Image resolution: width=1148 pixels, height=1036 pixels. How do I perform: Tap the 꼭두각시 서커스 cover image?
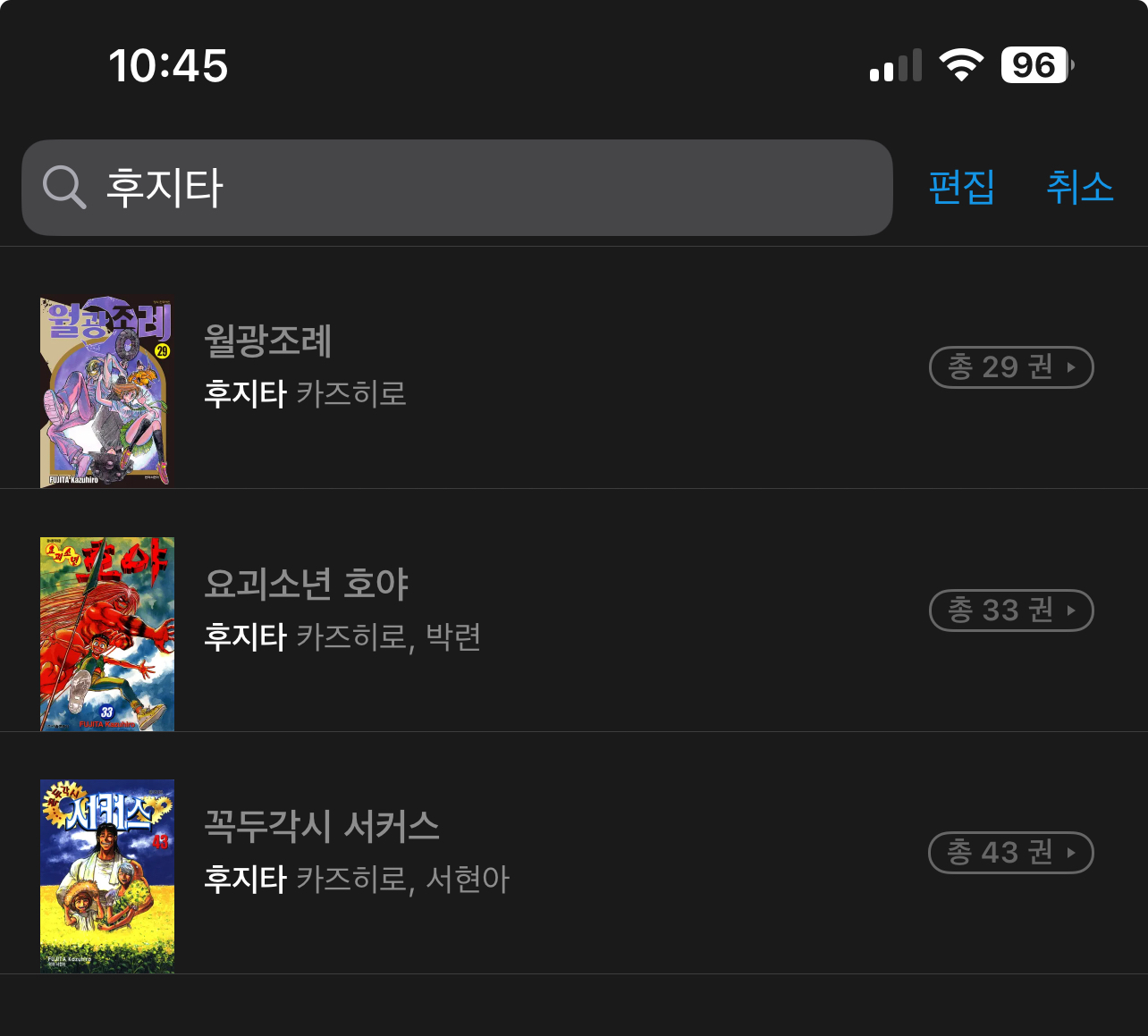click(x=107, y=876)
